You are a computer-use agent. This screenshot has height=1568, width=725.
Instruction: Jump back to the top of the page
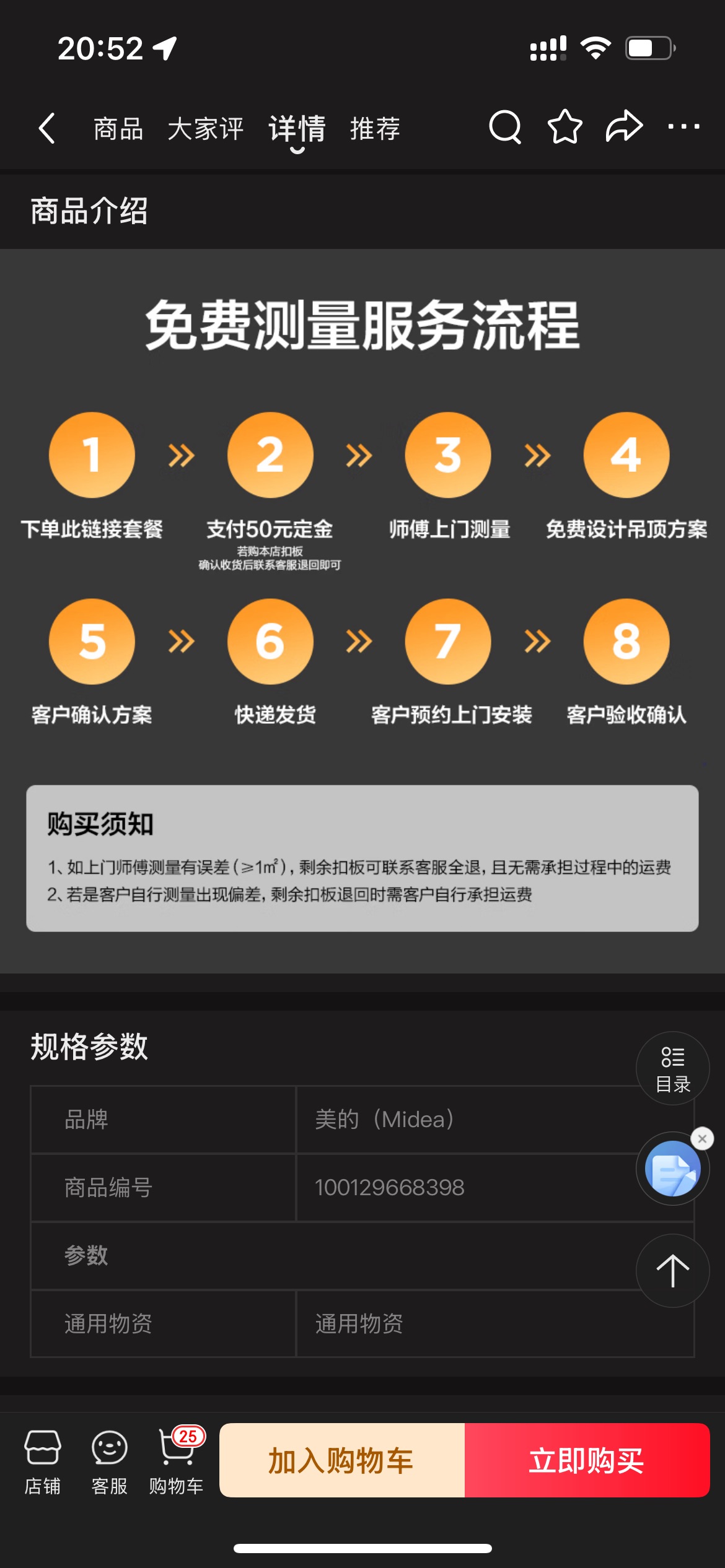[x=672, y=1270]
